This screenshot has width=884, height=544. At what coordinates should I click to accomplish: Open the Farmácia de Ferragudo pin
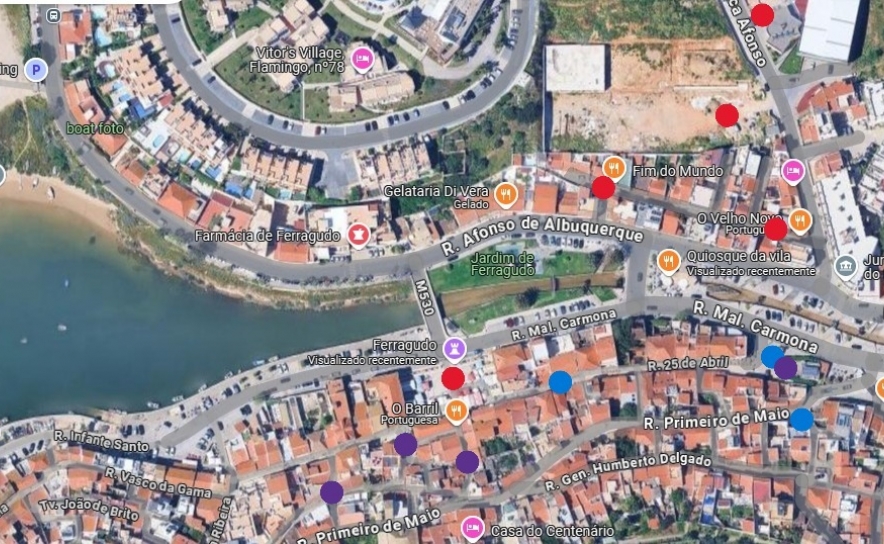coord(359,236)
